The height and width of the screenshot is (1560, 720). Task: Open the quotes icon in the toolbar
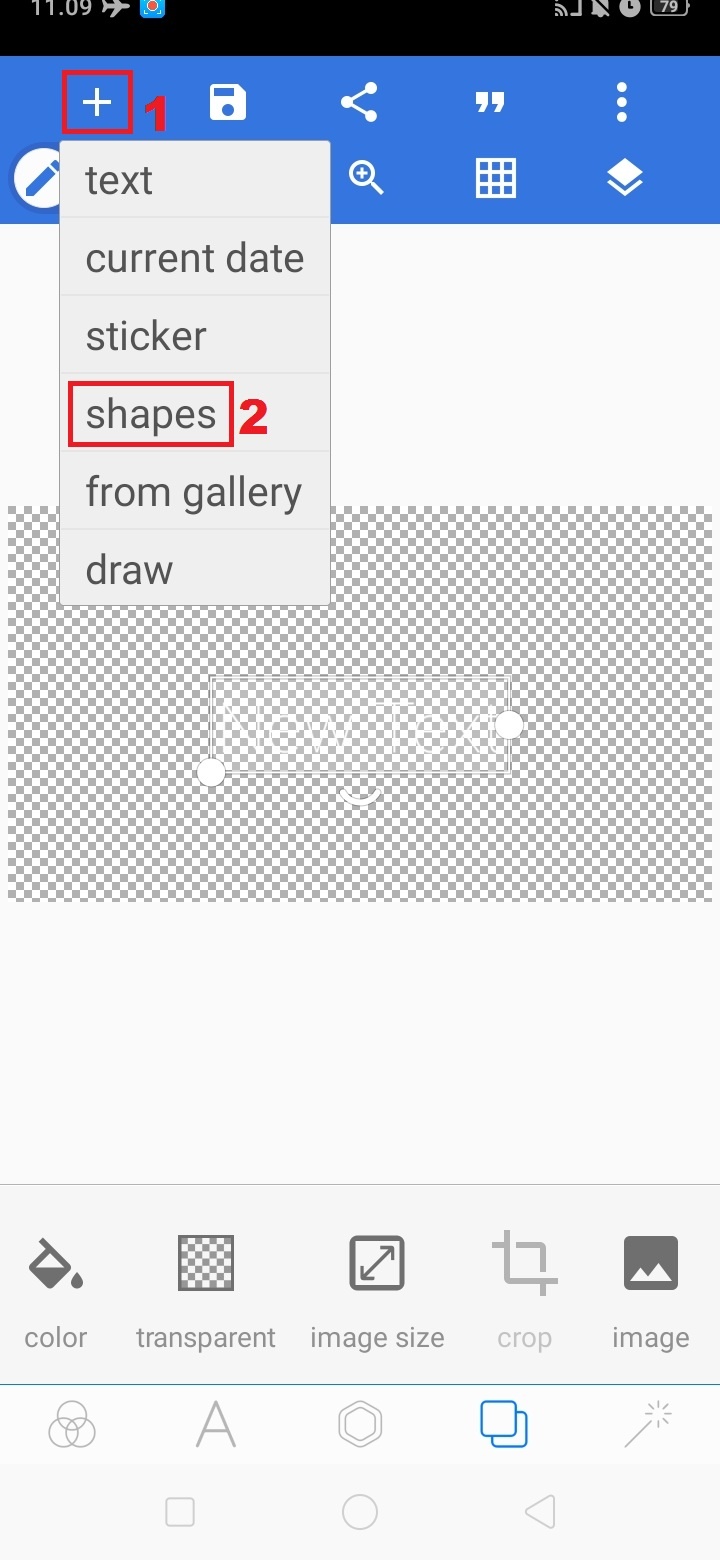(x=490, y=102)
